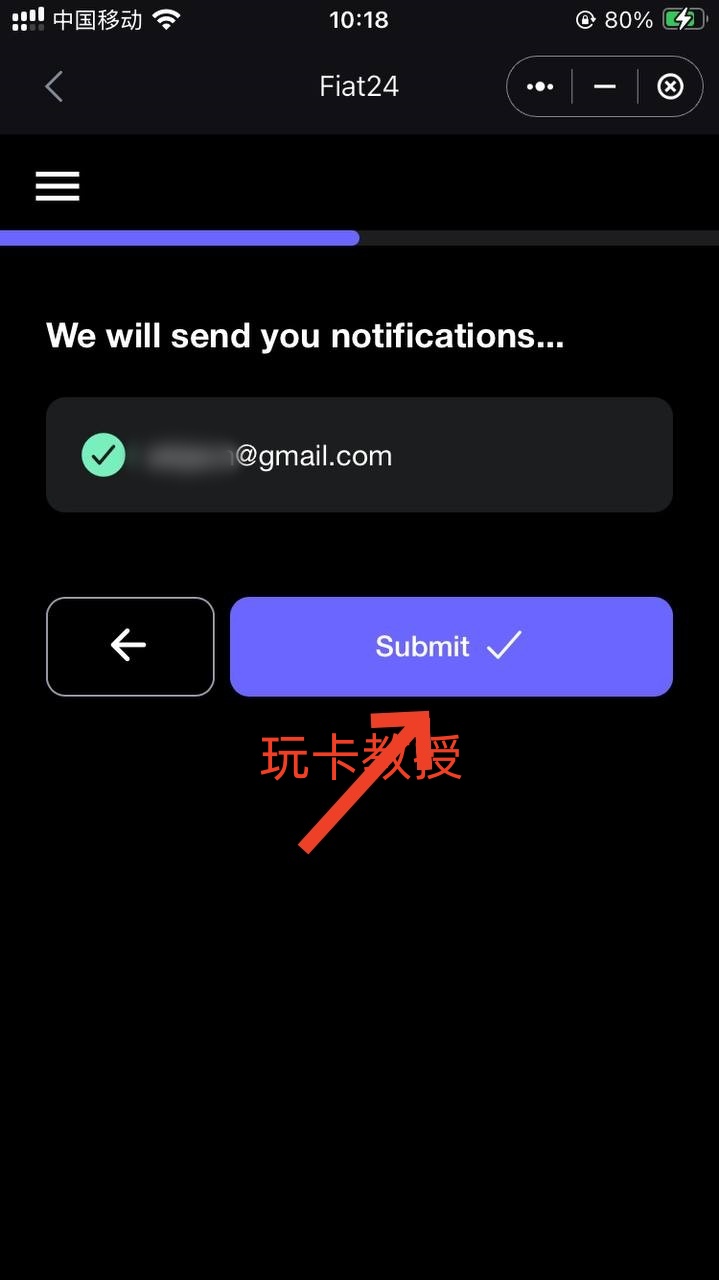719x1280 pixels.
Task: Tap the gmail.com email field
Action: tap(359, 456)
